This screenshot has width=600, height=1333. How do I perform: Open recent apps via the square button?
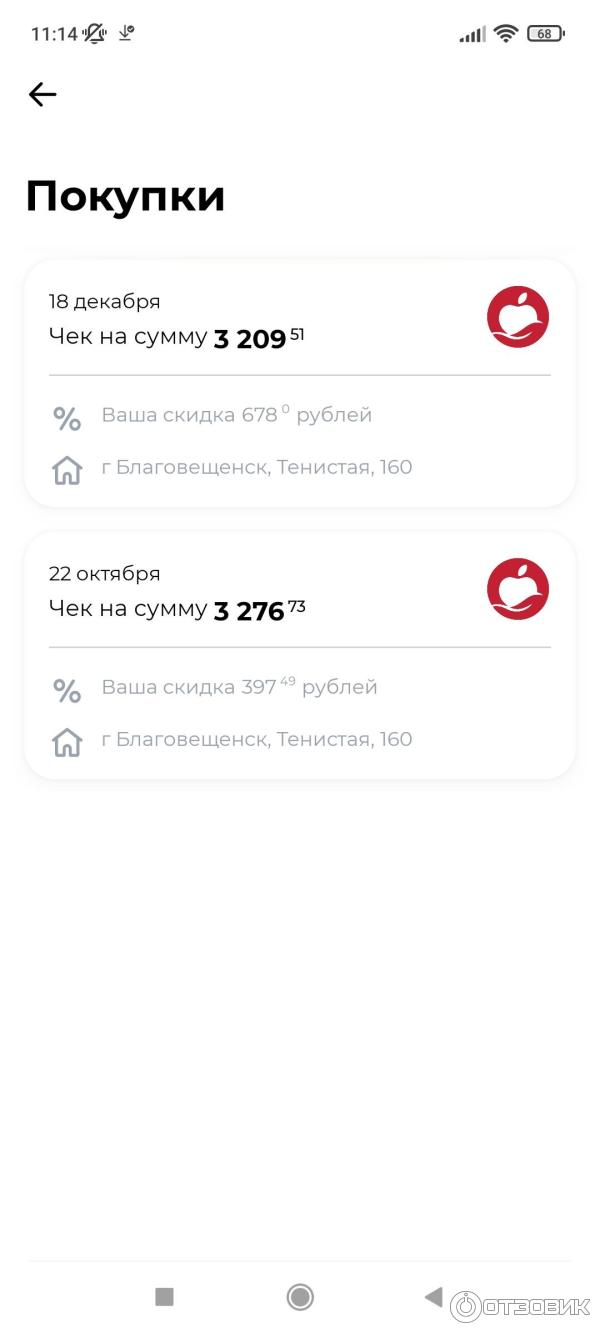[x=165, y=1297]
